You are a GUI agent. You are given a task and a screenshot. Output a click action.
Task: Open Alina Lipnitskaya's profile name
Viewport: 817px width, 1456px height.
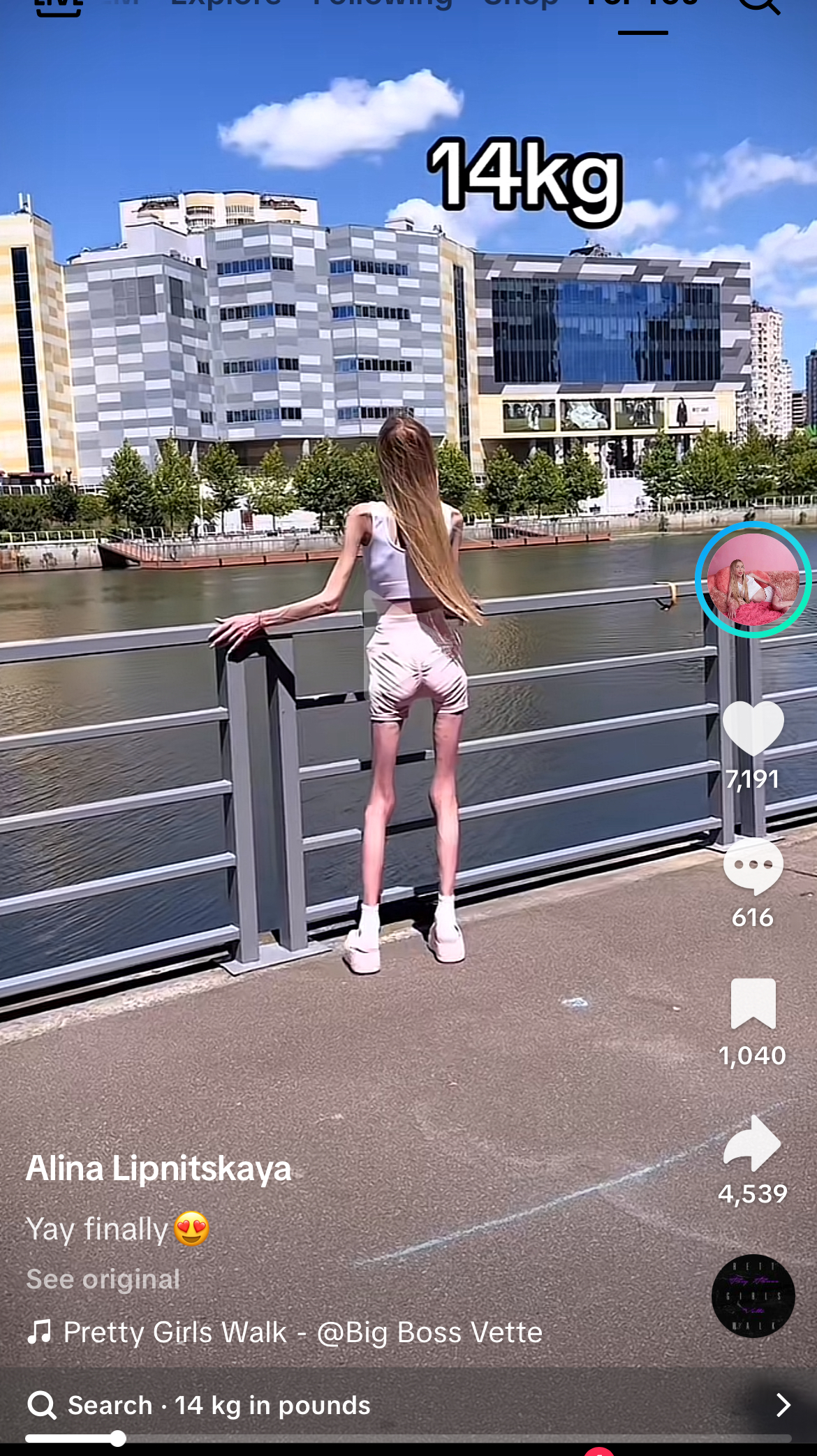click(x=159, y=1168)
